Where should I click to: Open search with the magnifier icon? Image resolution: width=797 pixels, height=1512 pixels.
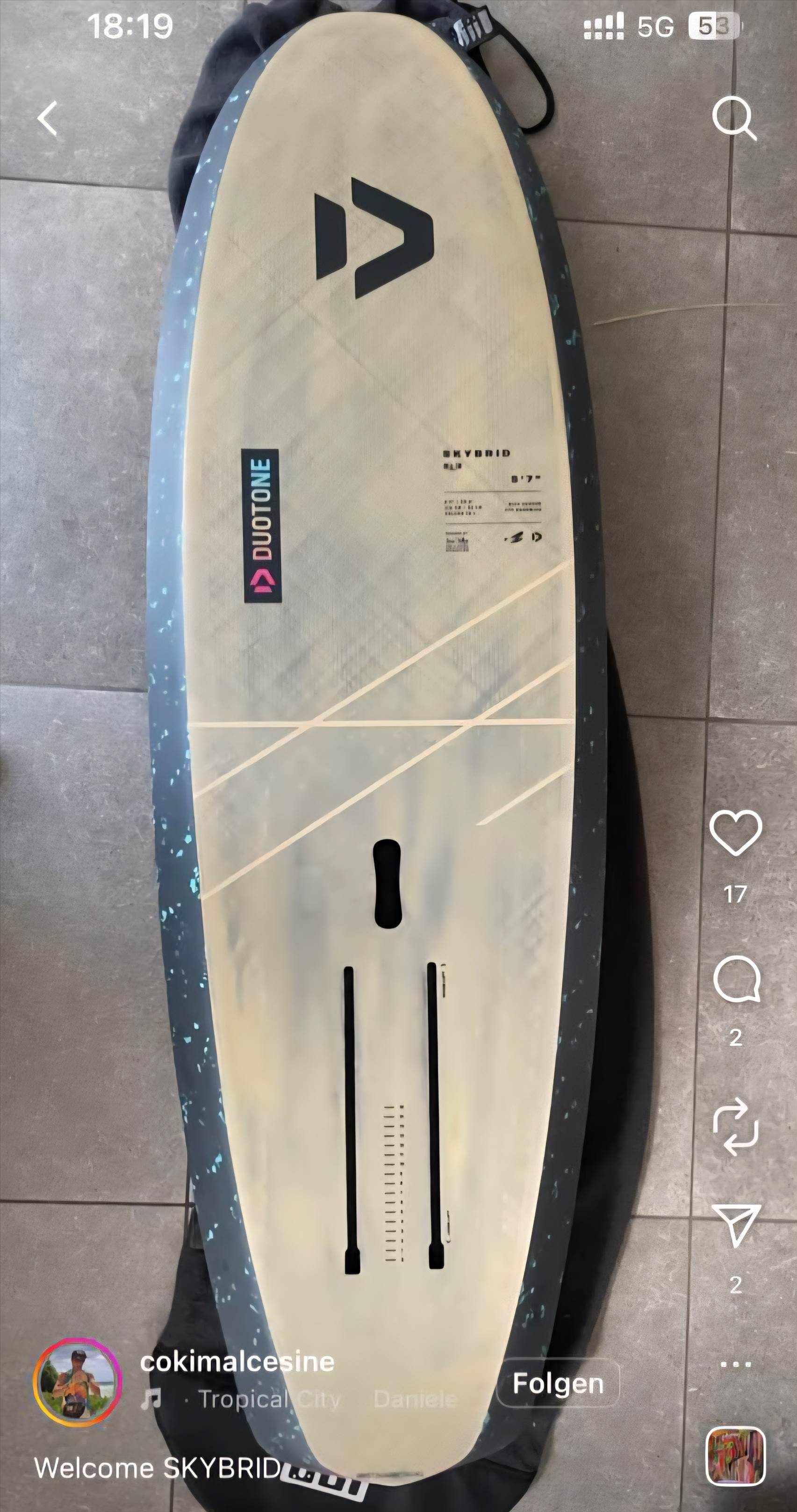click(x=734, y=119)
